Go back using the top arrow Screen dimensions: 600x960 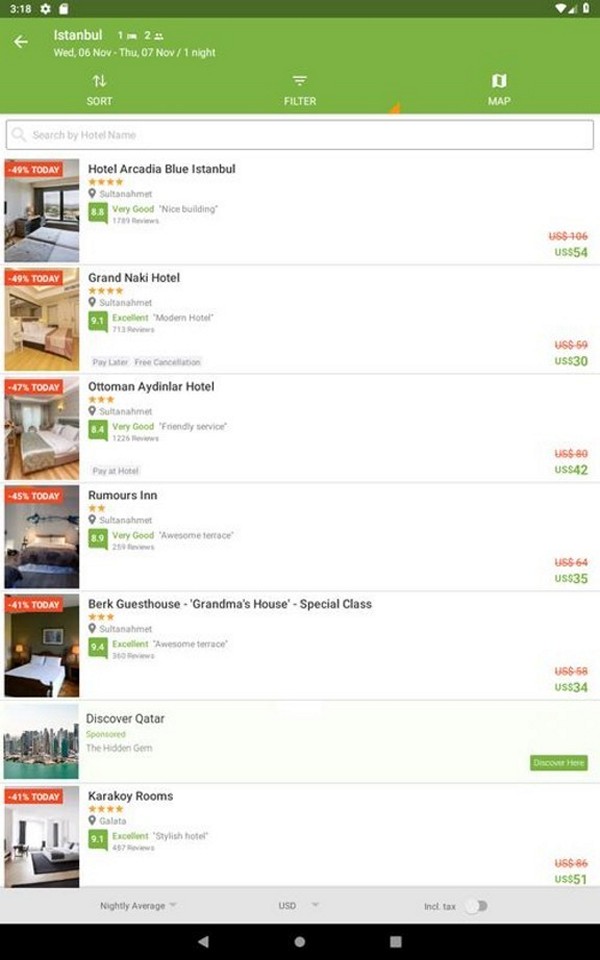(x=21, y=42)
